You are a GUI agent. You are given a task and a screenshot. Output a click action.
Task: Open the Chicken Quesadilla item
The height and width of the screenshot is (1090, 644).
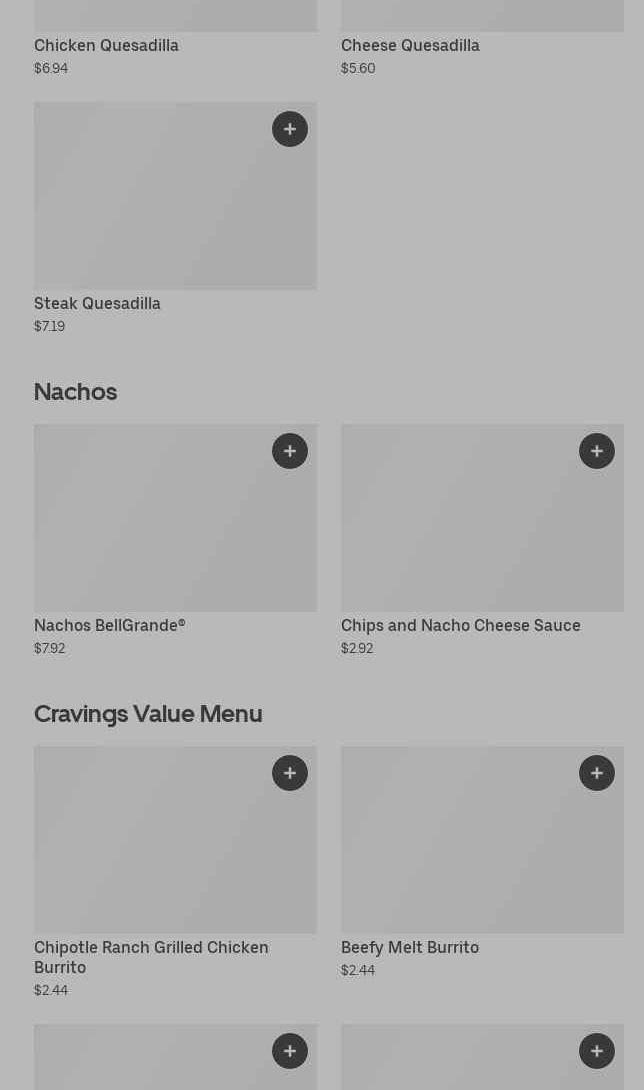click(175, 38)
